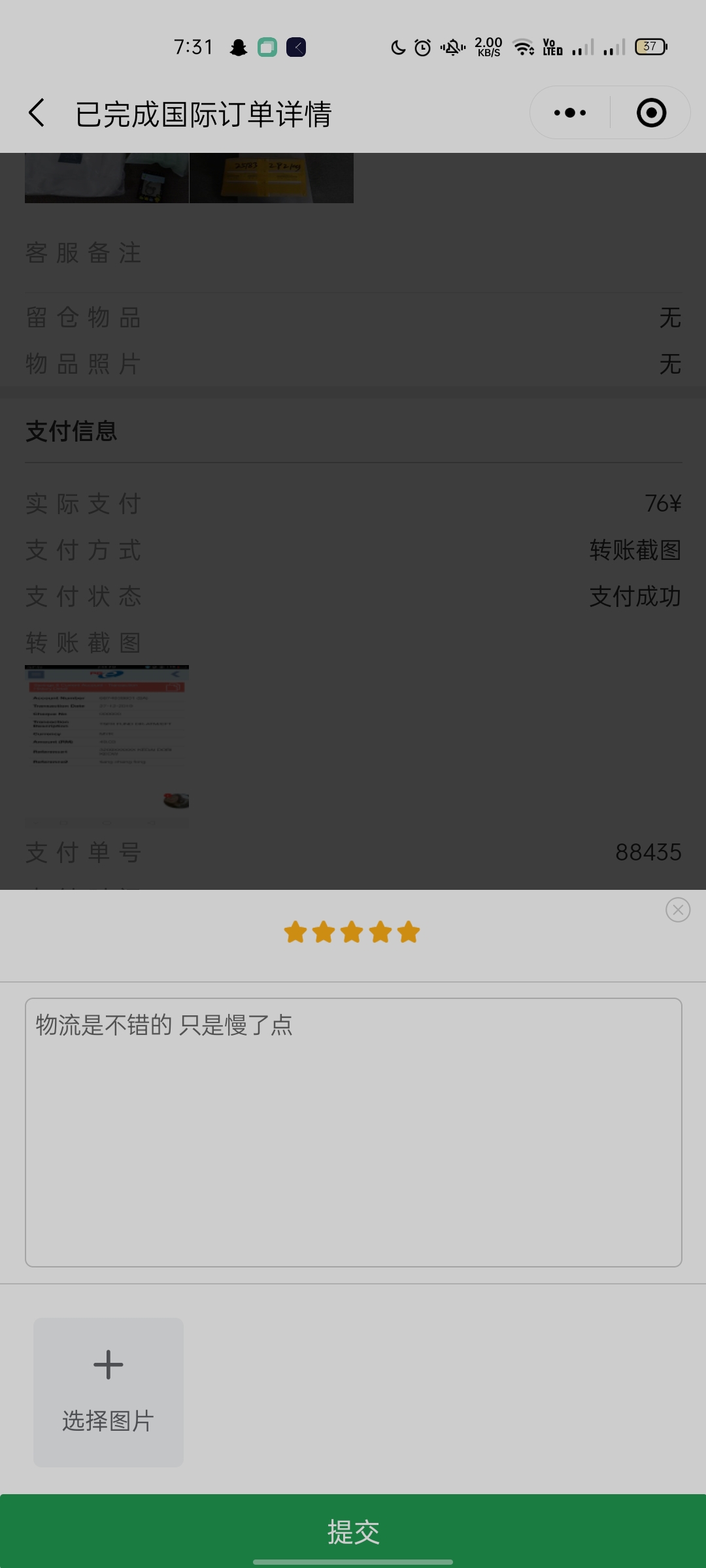This screenshot has height=1568, width=706.
Task: Close the mini program with the circle button
Action: 651,113
